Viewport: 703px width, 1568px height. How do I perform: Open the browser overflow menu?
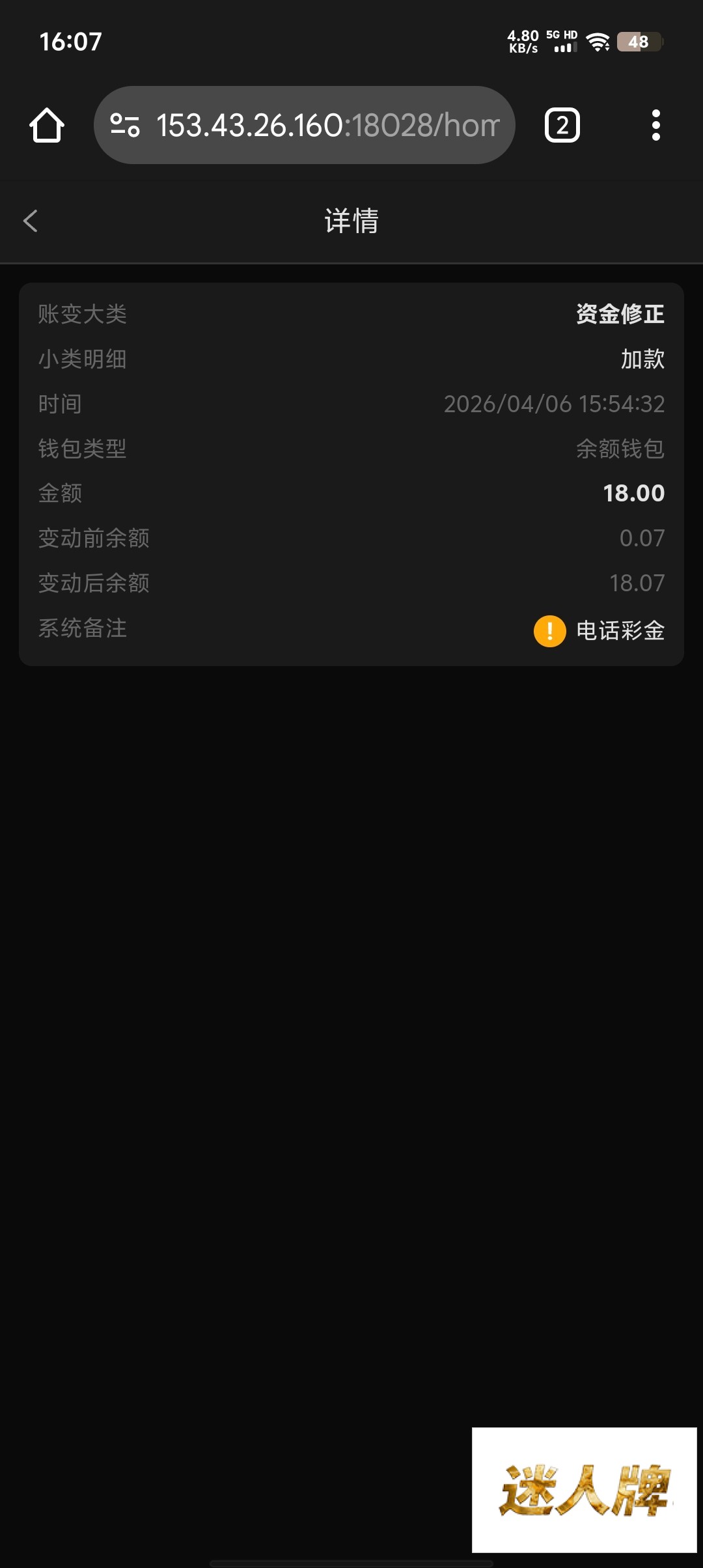tap(655, 125)
